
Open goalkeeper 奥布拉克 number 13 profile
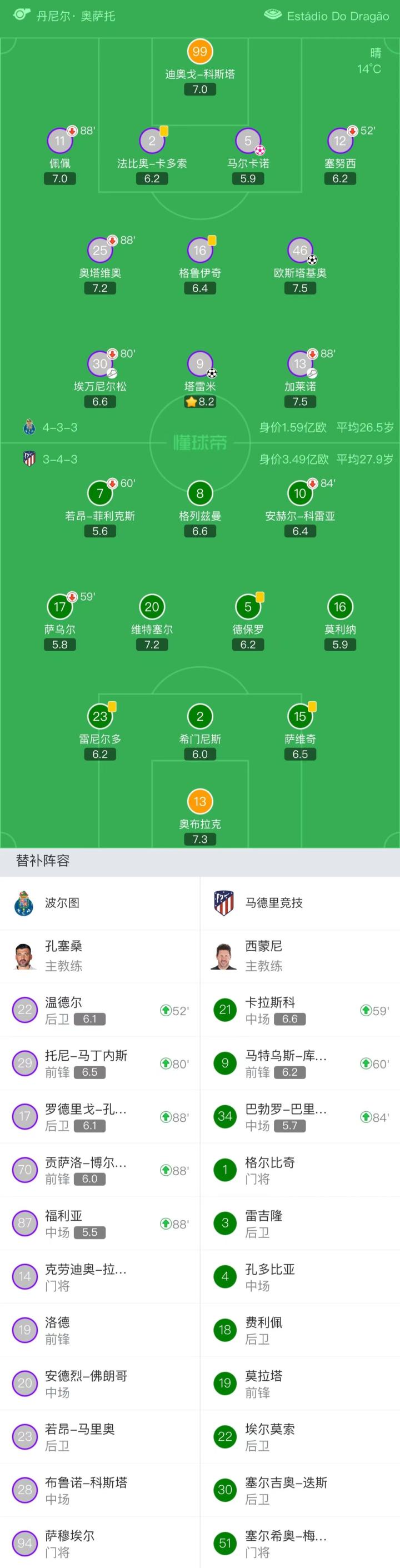click(199, 802)
